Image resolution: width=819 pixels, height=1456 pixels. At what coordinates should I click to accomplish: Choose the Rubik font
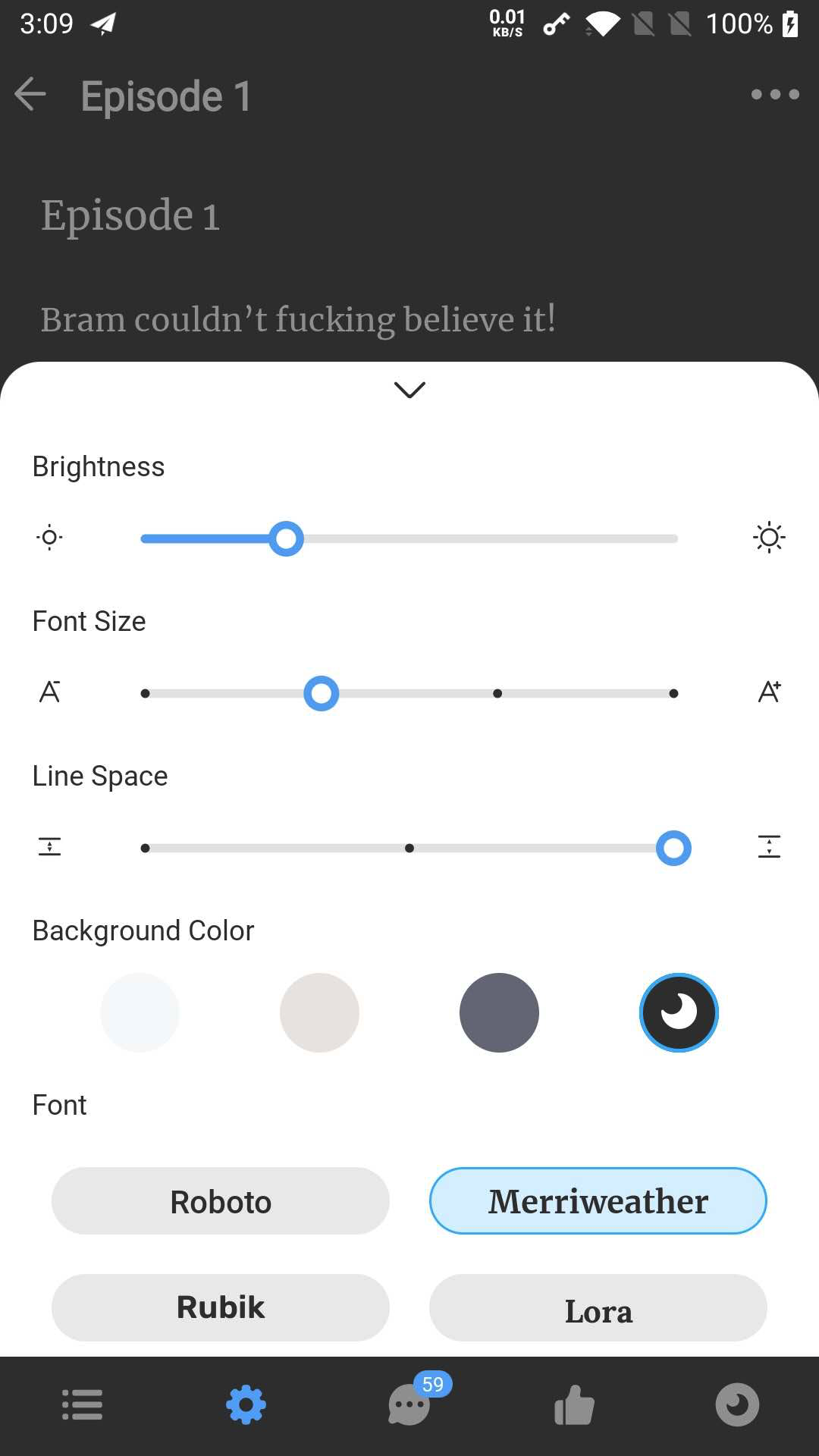click(x=221, y=1307)
